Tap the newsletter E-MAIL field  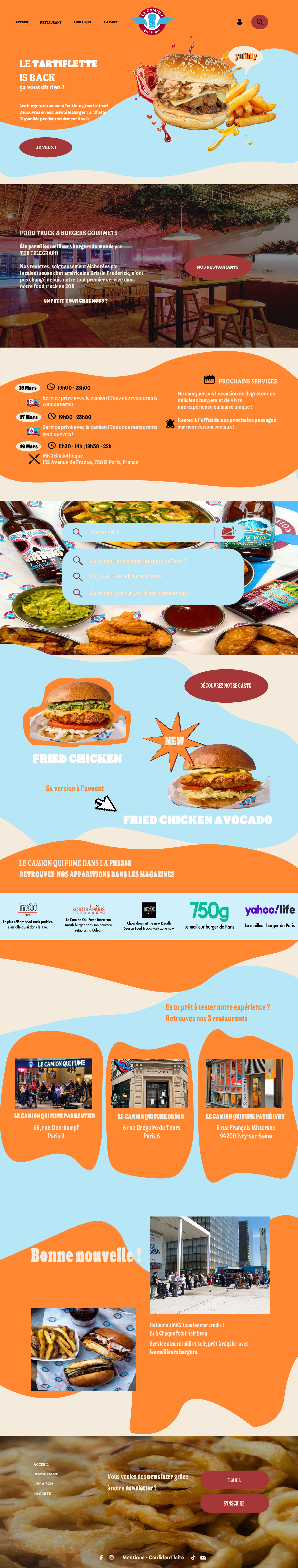234,1480
